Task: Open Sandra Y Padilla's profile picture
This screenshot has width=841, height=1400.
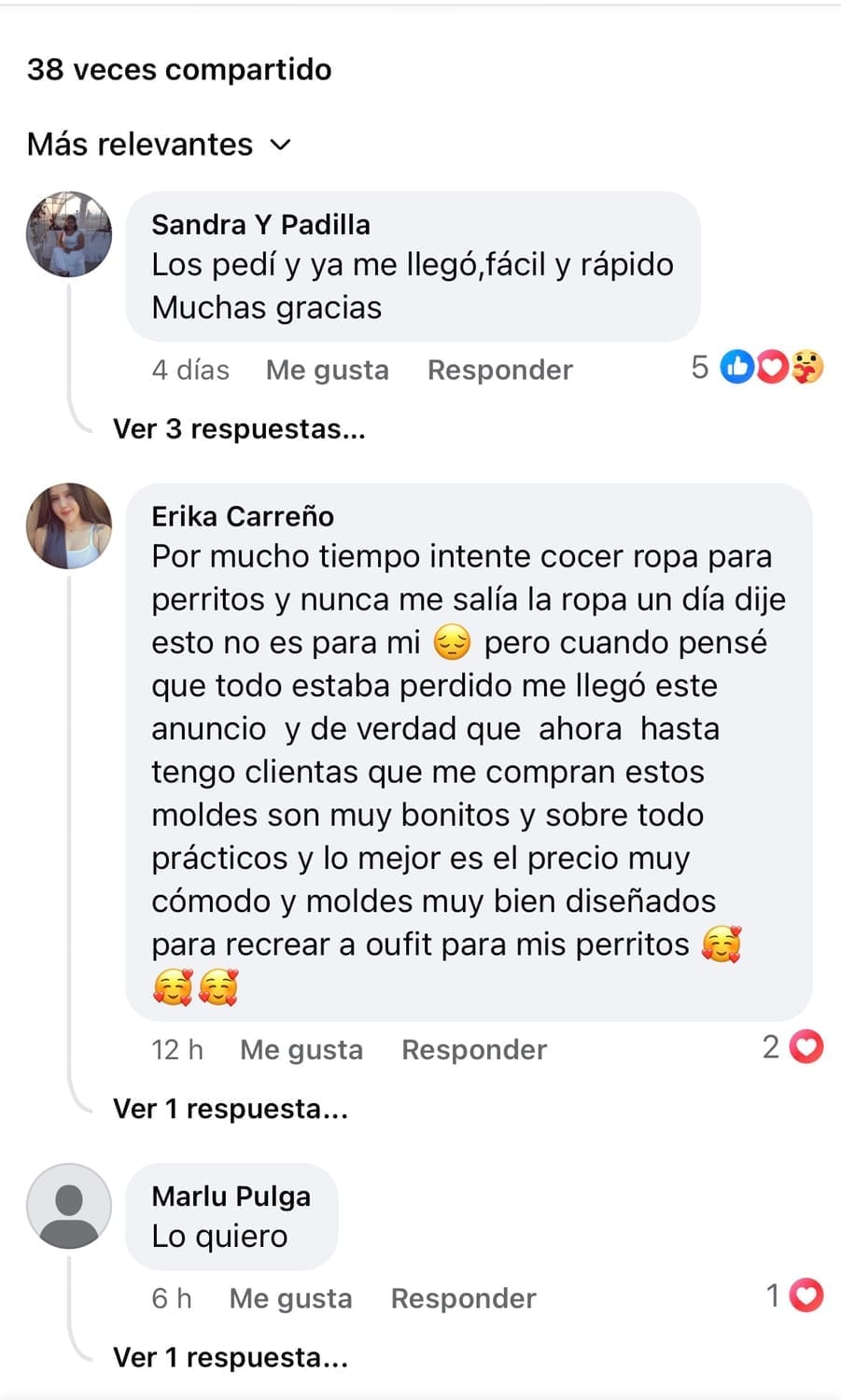Action: (x=68, y=234)
